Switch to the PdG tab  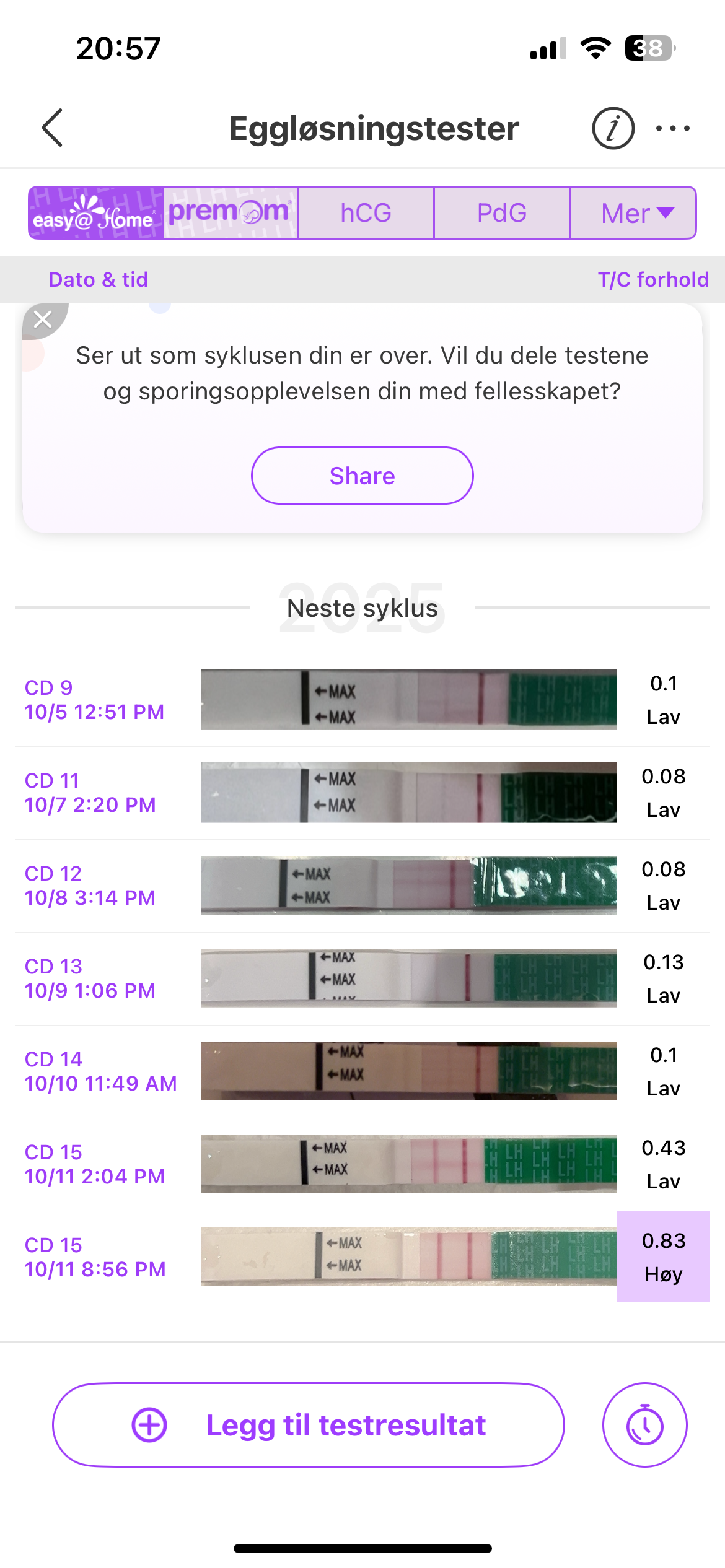point(501,213)
